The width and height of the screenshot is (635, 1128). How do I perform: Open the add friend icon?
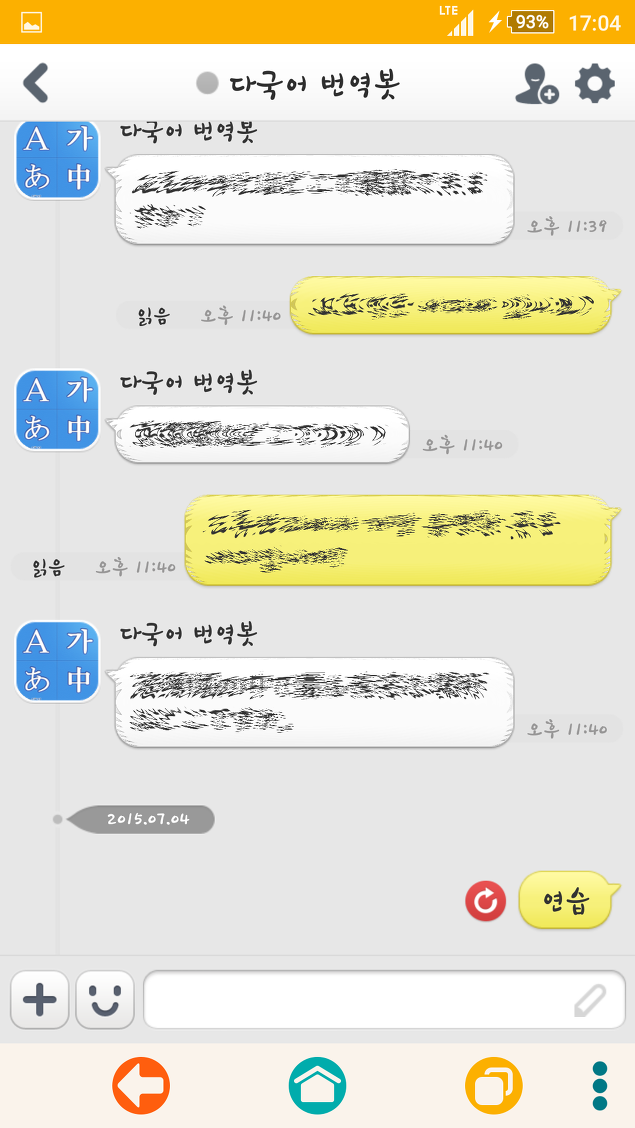click(x=536, y=84)
